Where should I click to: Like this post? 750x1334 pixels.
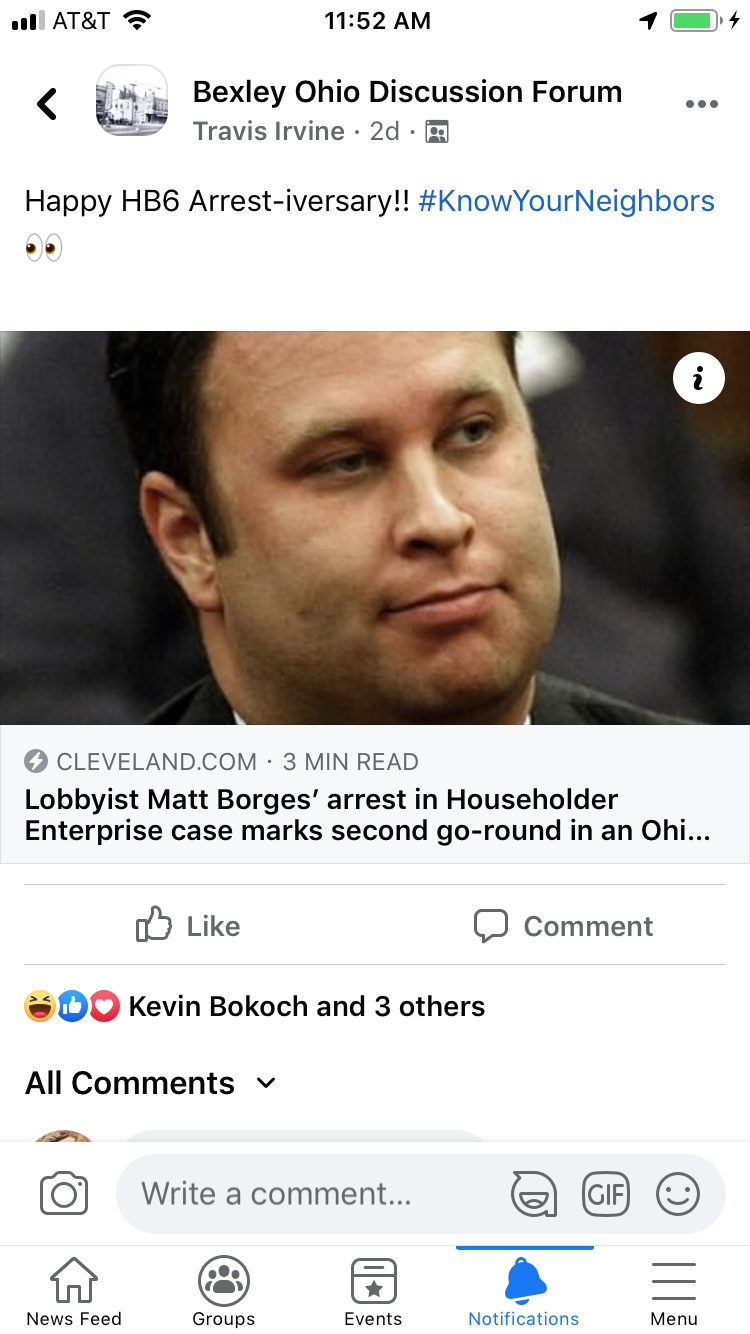coord(188,925)
